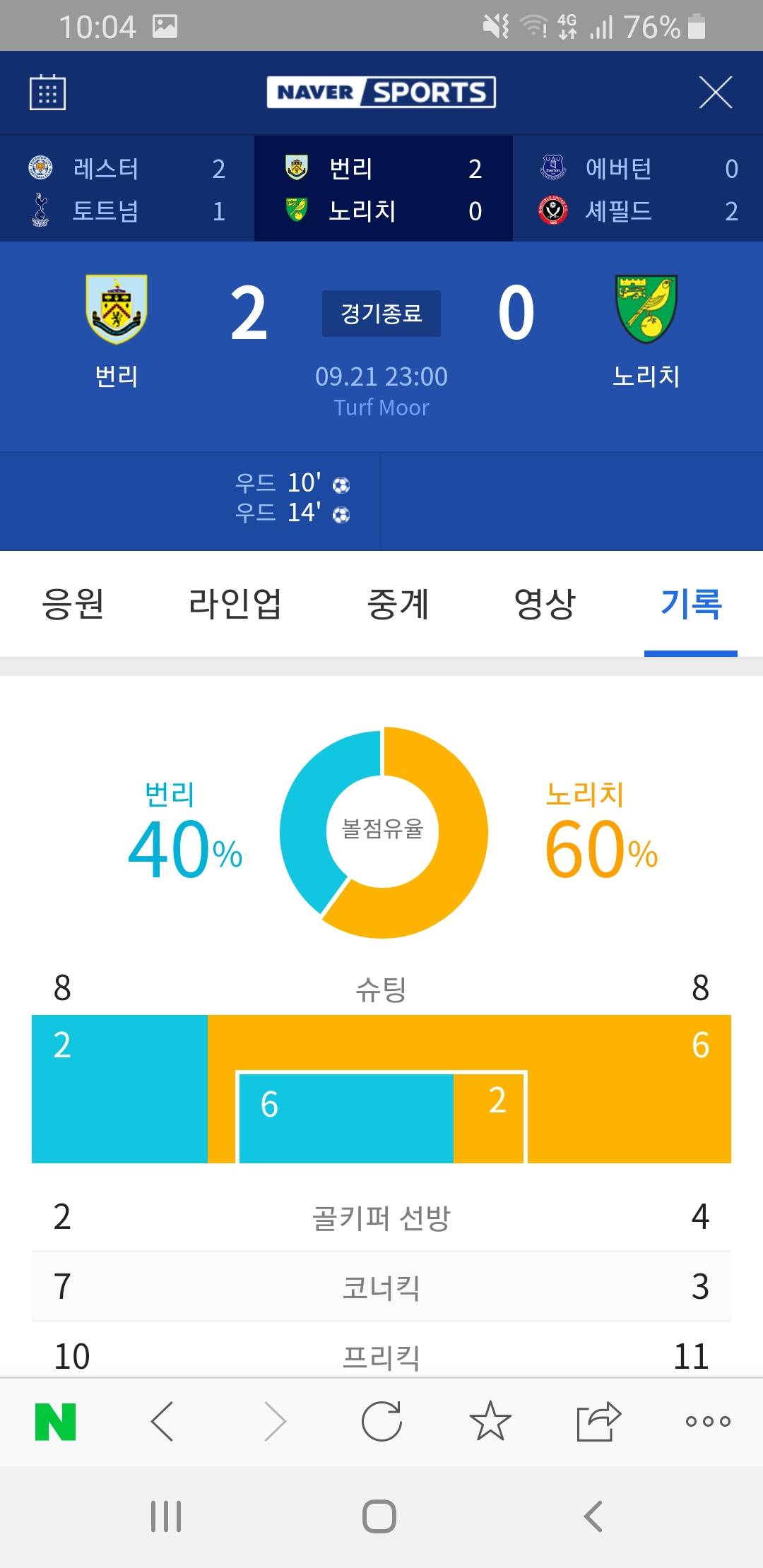Image resolution: width=763 pixels, height=1568 pixels.
Task: Tap the system home button
Action: (379, 1516)
